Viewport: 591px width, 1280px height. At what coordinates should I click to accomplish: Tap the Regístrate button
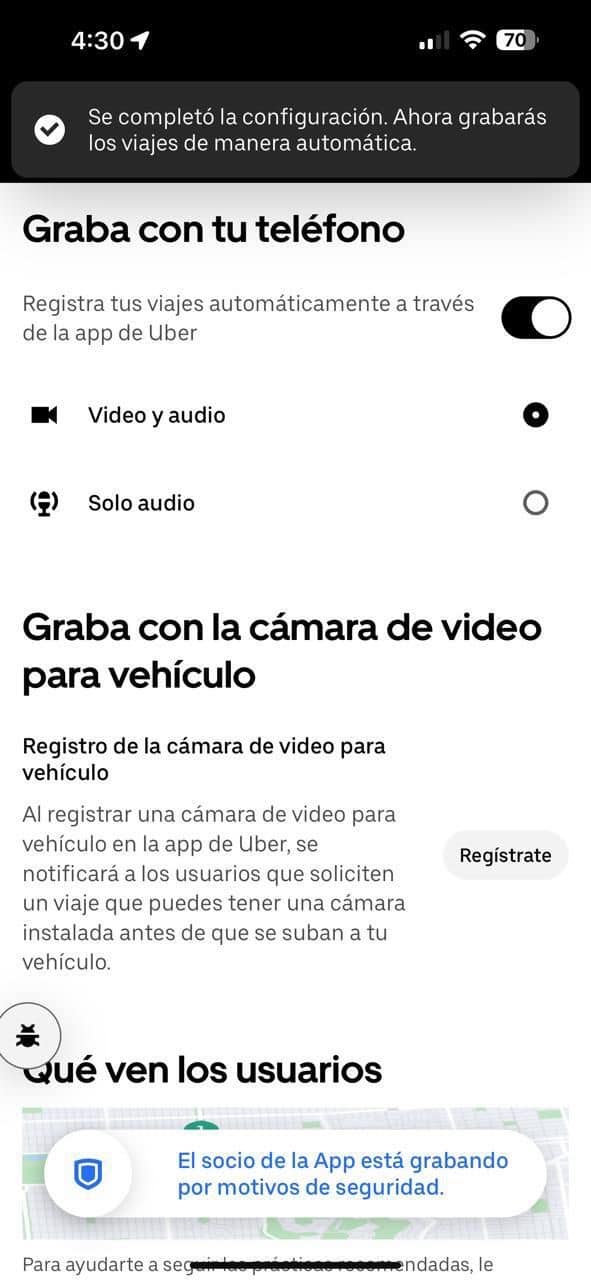pos(505,855)
